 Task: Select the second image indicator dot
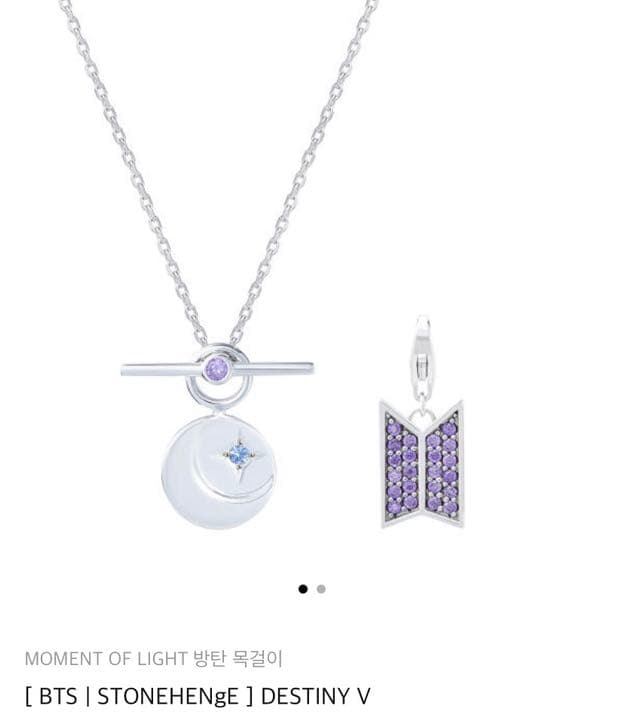point(321,589)
